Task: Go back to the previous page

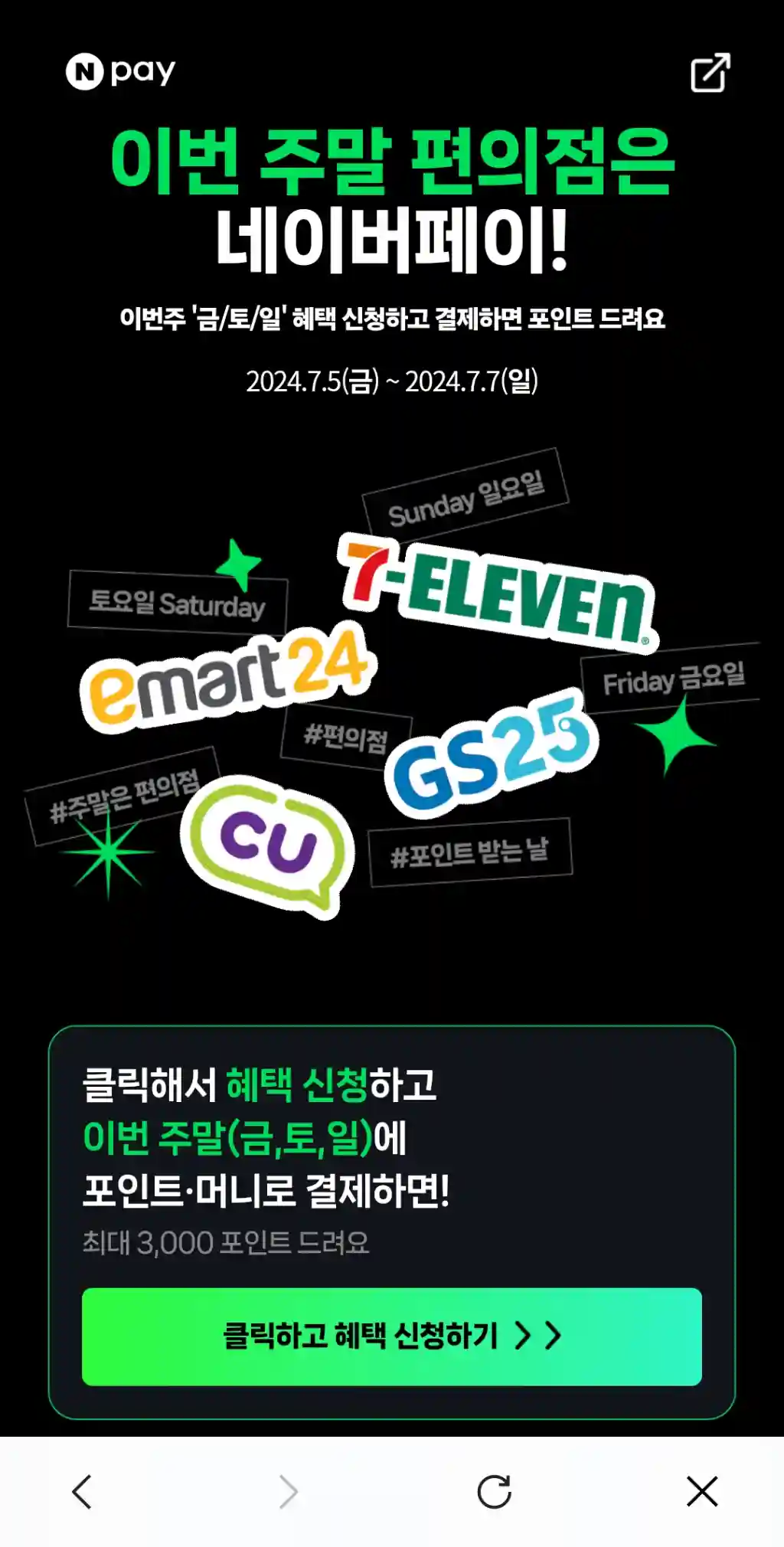Action: coord(82,1491)
